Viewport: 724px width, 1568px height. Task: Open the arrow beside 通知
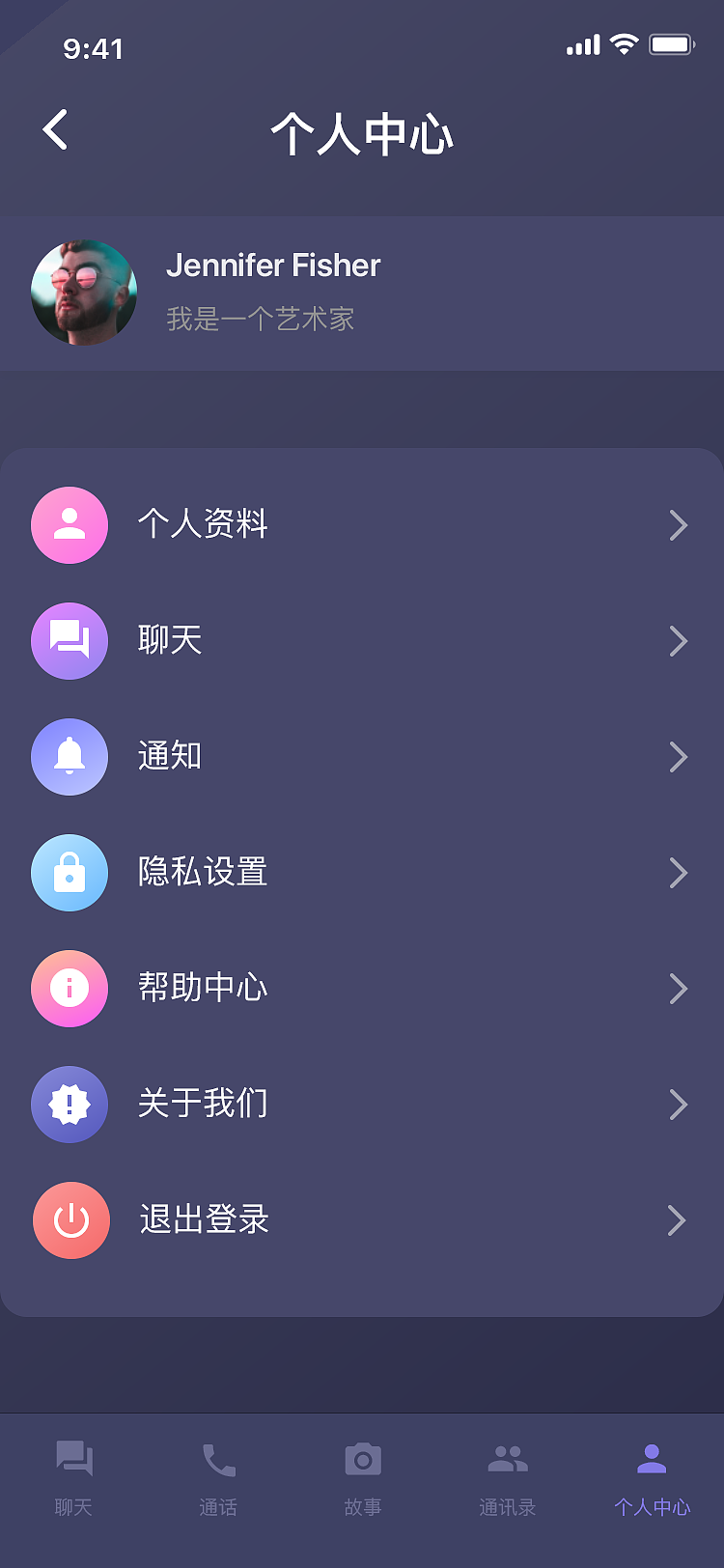coord(677,757)
